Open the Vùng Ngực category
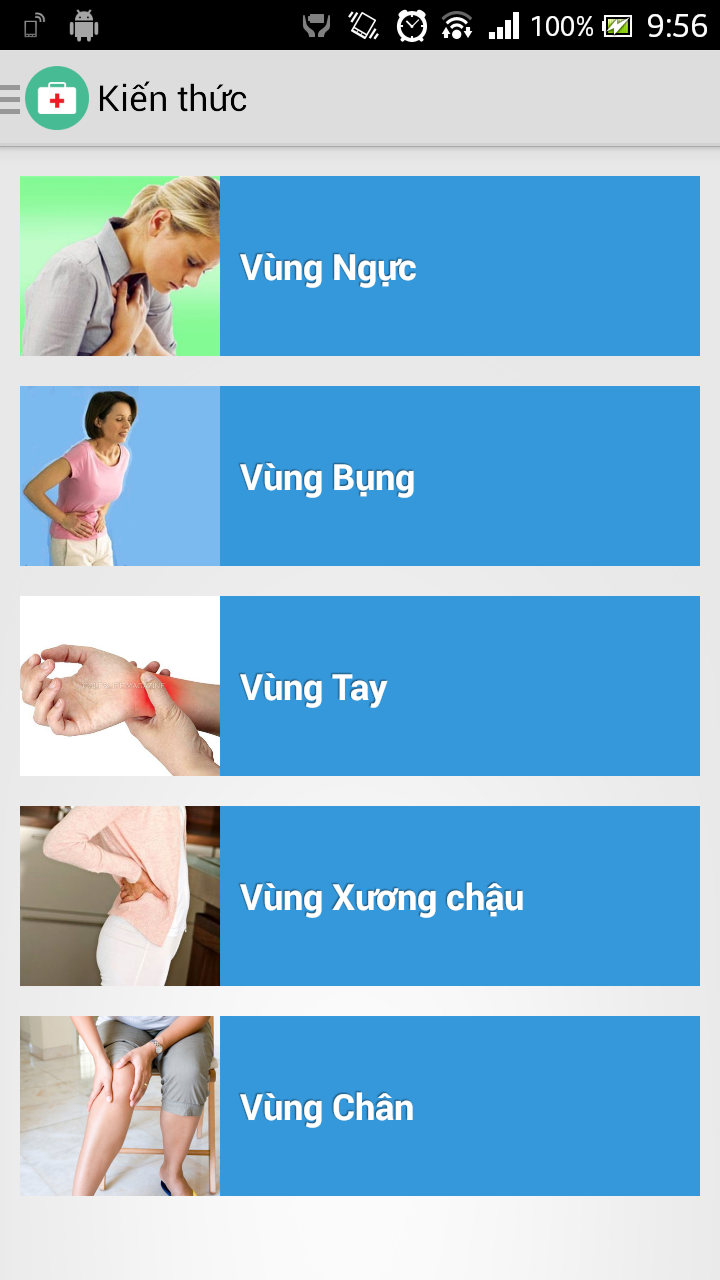Viewport: 720px width, 1280px height. coord(360,266)
